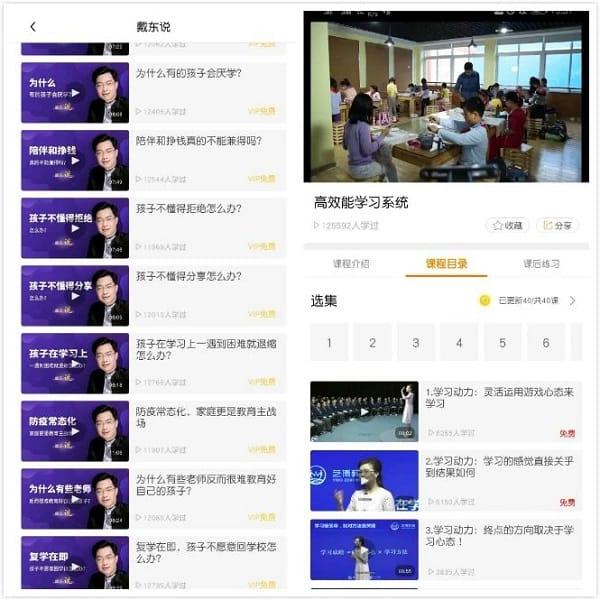This screenshot has height=600, width=600.
Task: Switch to 课程介绍 tab
Action: pyautogui.click(x=351, y=264)
